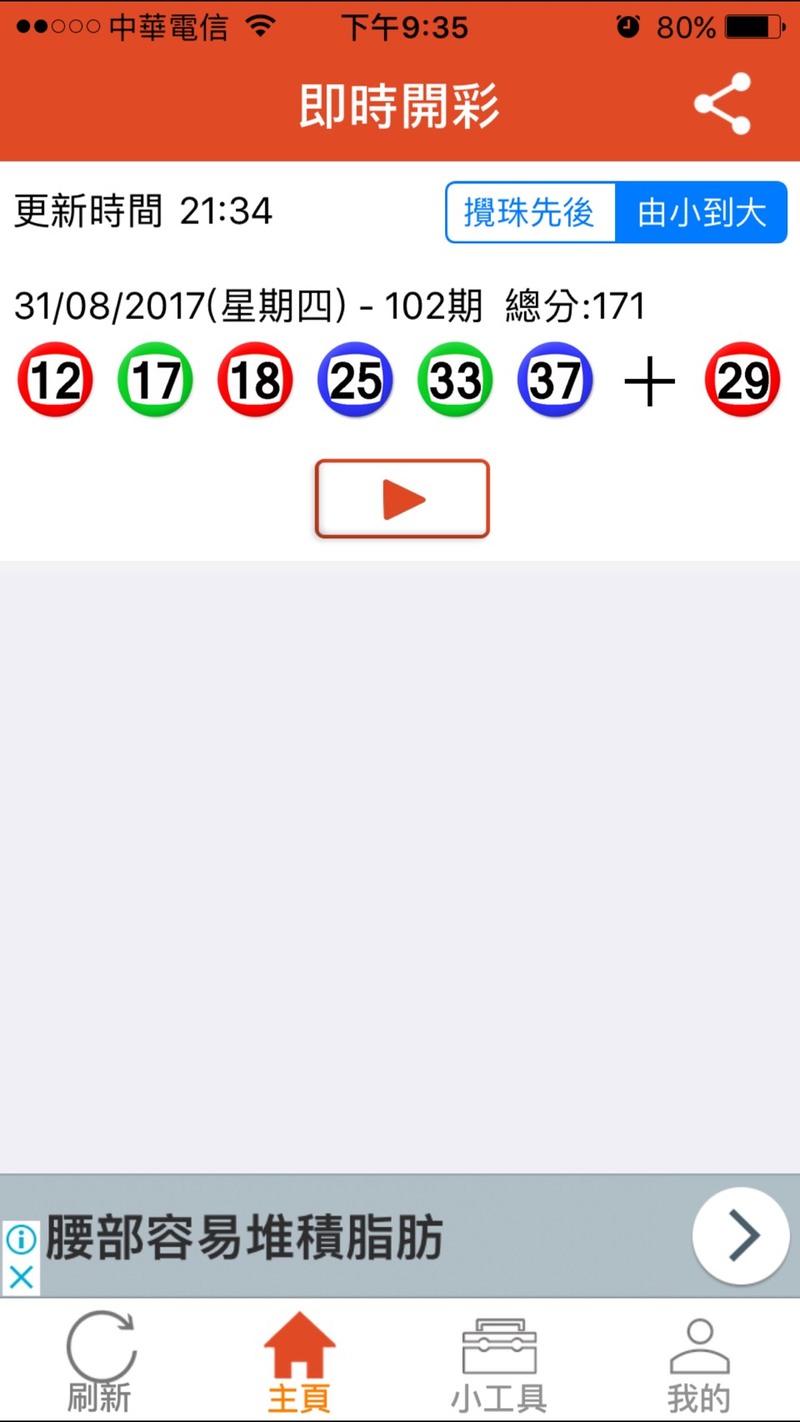800x1422 pixels.
Task: Open the 腰部容易堆積脂肪 ad arrow
Action: pyautogui.click(x=743, y=1237)
